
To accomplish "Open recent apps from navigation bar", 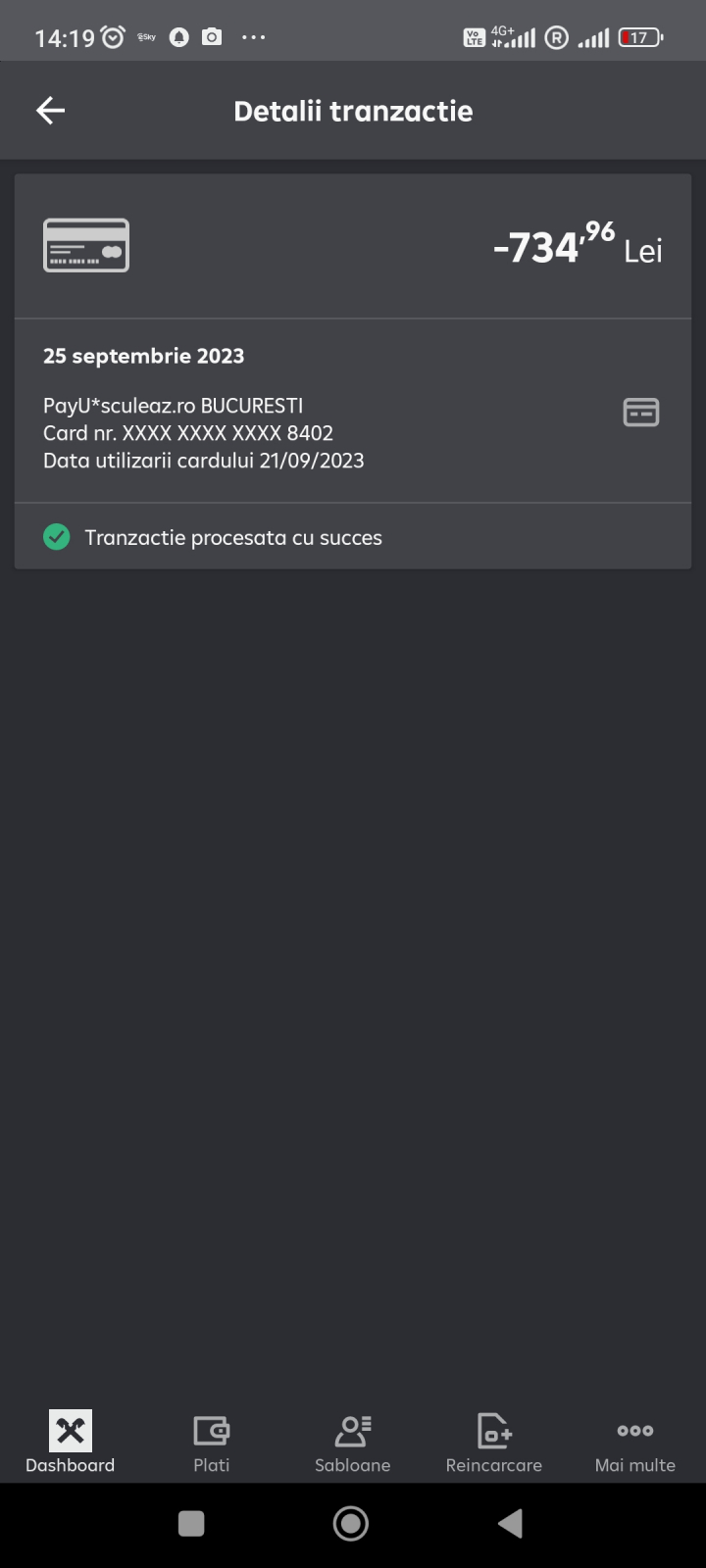I will point(191,1523).
